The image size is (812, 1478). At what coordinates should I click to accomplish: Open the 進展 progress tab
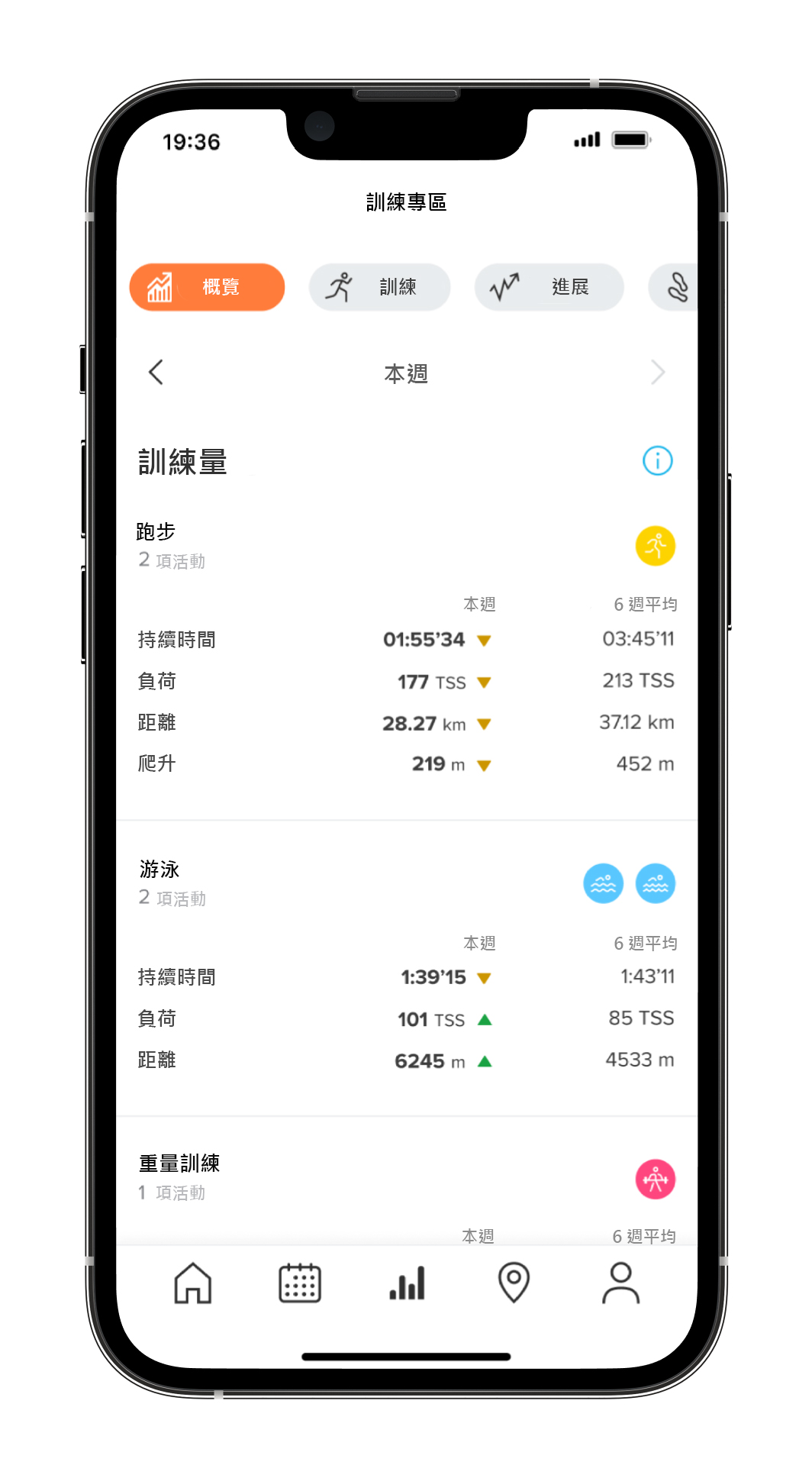(x=549, y=287)
